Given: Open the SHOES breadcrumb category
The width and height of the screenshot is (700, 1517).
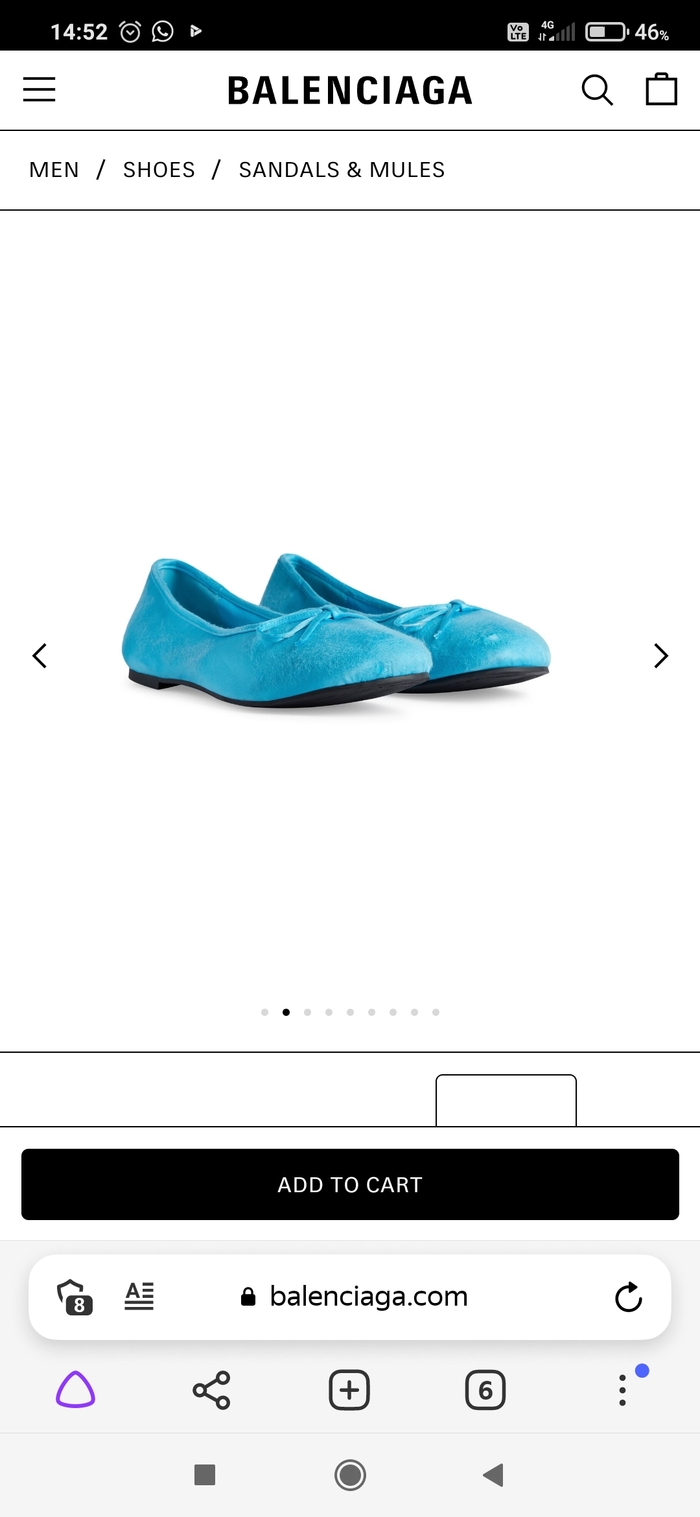Looking at the screenshot, I should point(159,170).
